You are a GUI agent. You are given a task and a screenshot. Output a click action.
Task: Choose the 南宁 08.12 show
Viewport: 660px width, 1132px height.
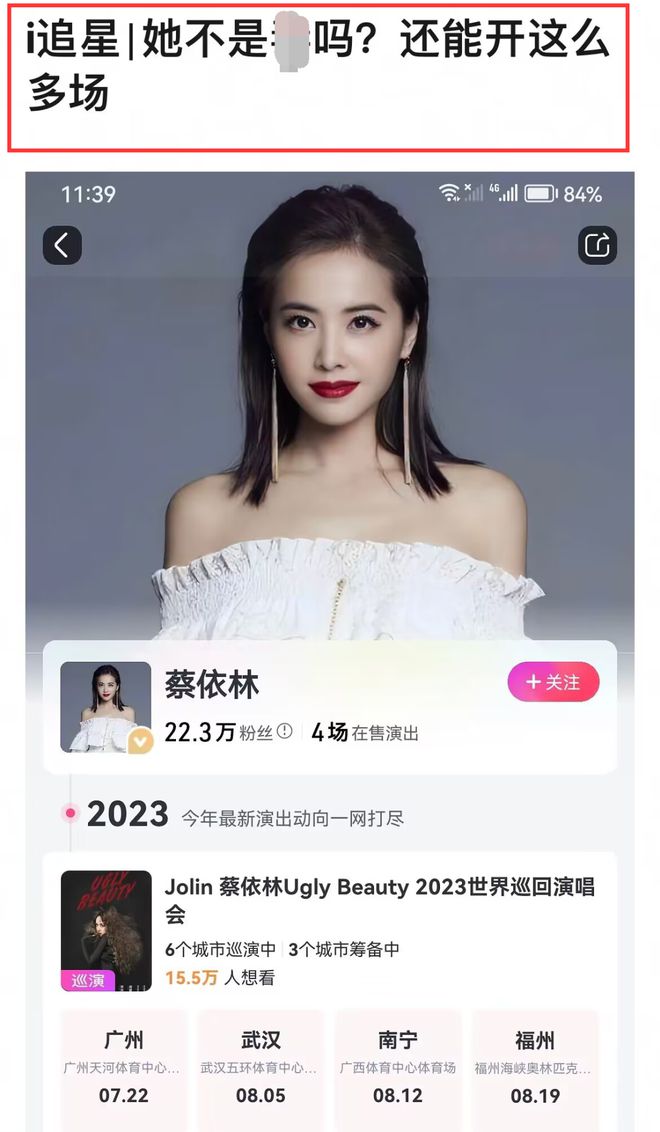(398, 1067)
